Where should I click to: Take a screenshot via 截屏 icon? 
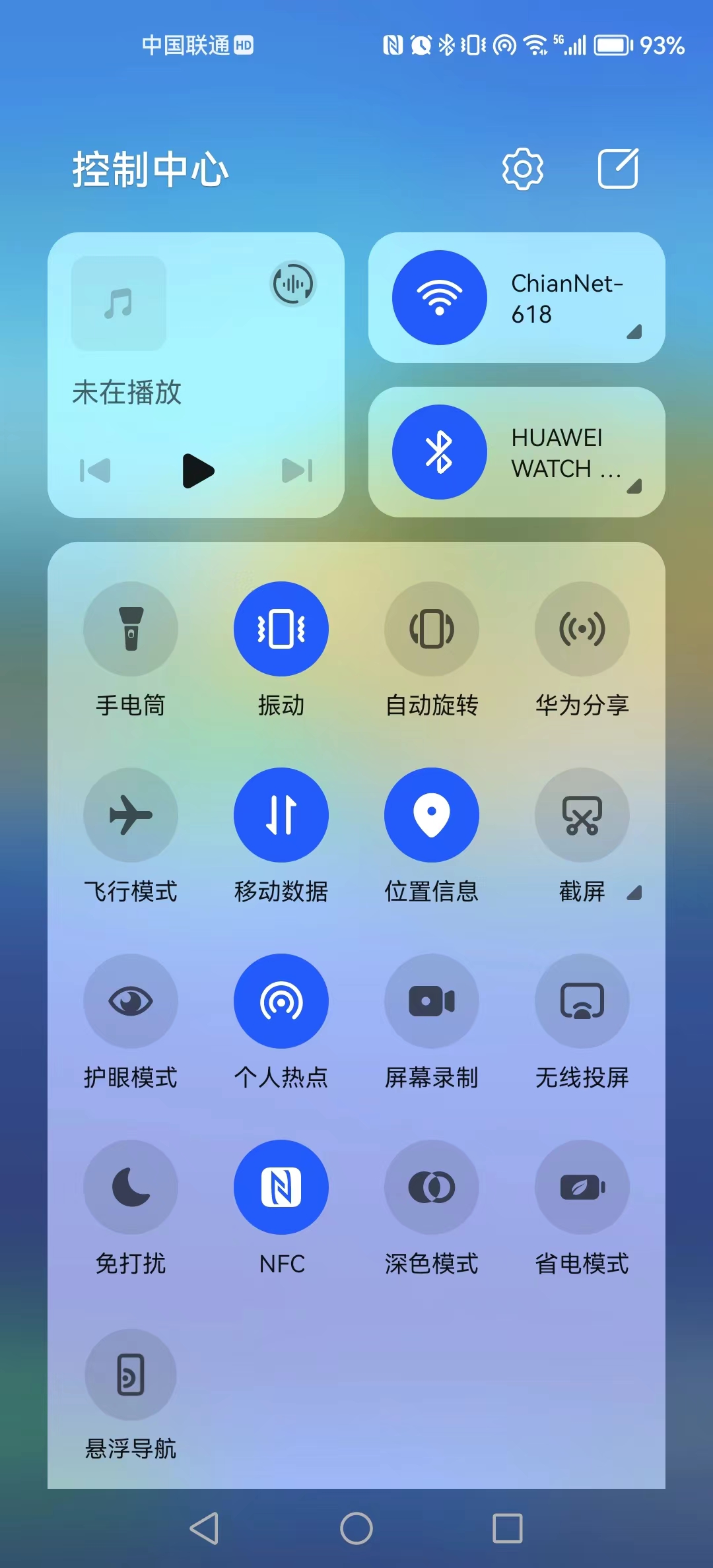[x=582, y=815]
